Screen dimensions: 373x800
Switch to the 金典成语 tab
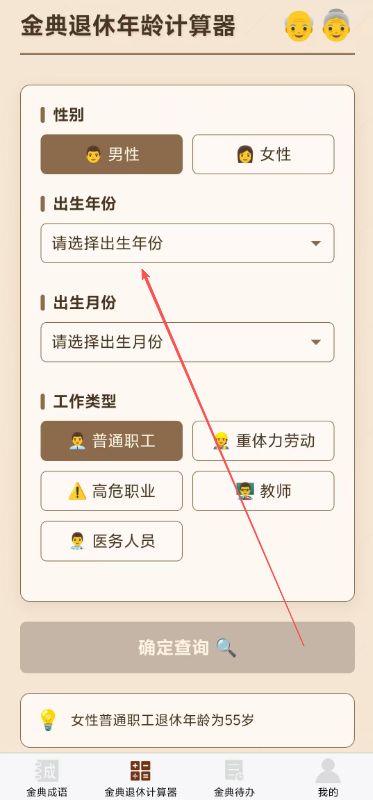point(47,778)
